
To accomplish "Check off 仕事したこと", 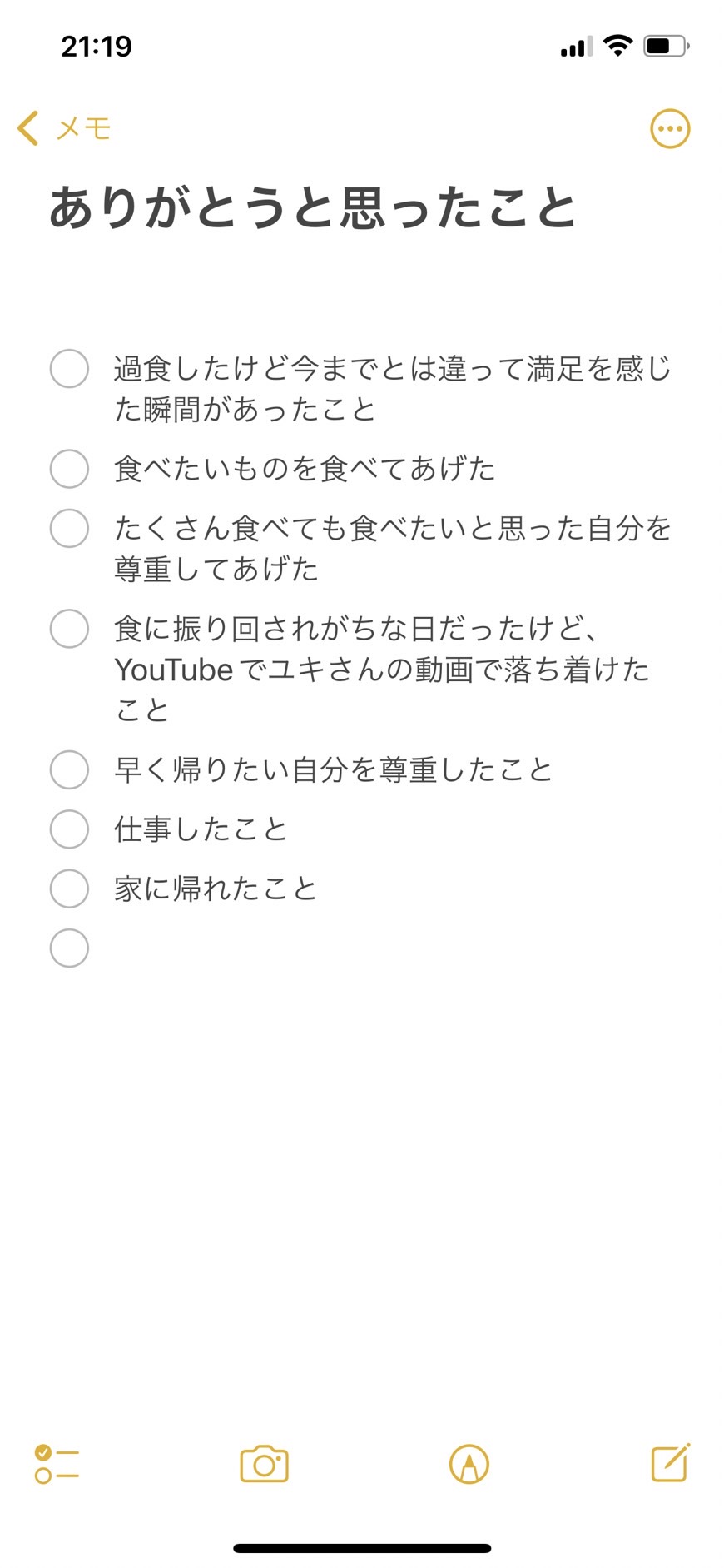I will click(69, 829).
